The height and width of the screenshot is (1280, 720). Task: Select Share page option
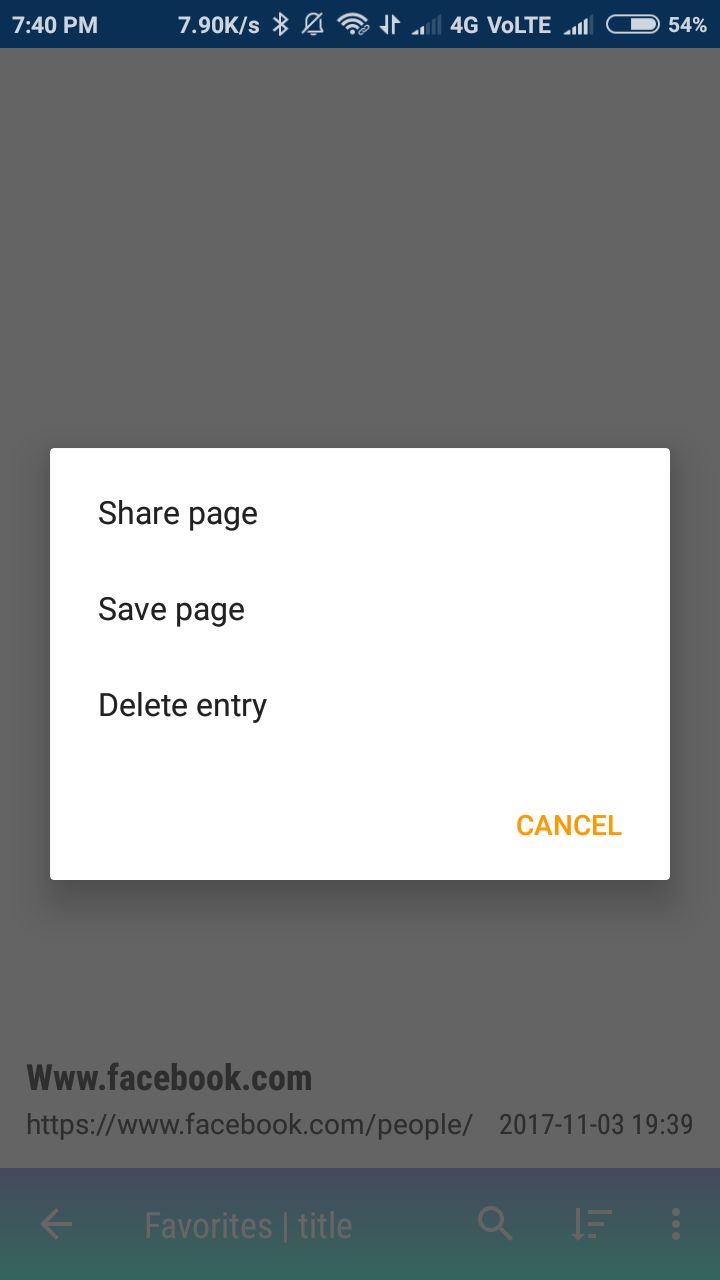pos(178,514)
